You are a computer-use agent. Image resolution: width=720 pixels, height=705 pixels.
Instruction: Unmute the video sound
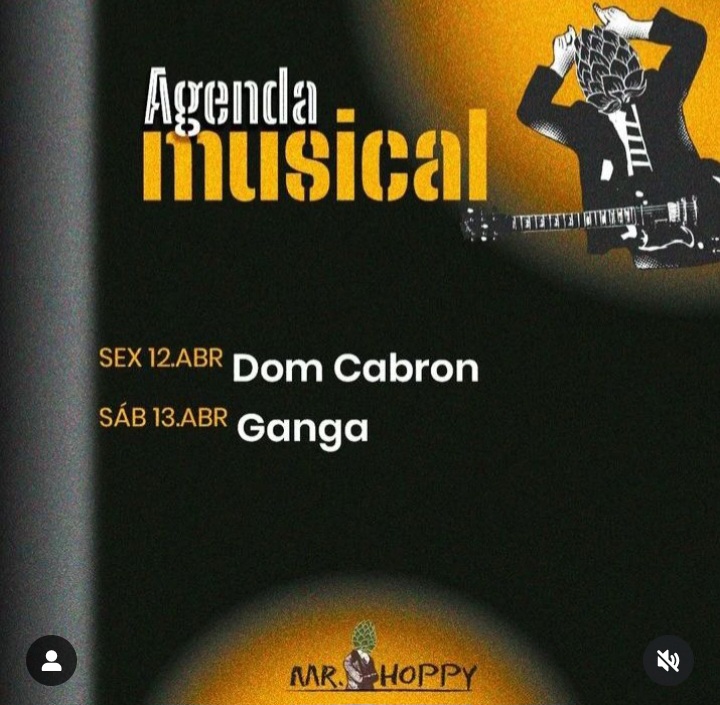pyautogui.click(x=668, y=660)
